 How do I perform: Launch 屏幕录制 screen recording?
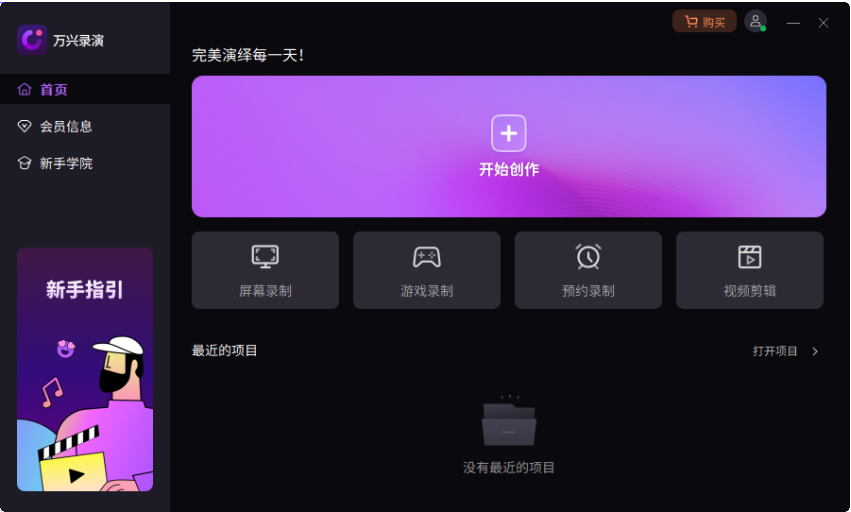click(265, 270)
